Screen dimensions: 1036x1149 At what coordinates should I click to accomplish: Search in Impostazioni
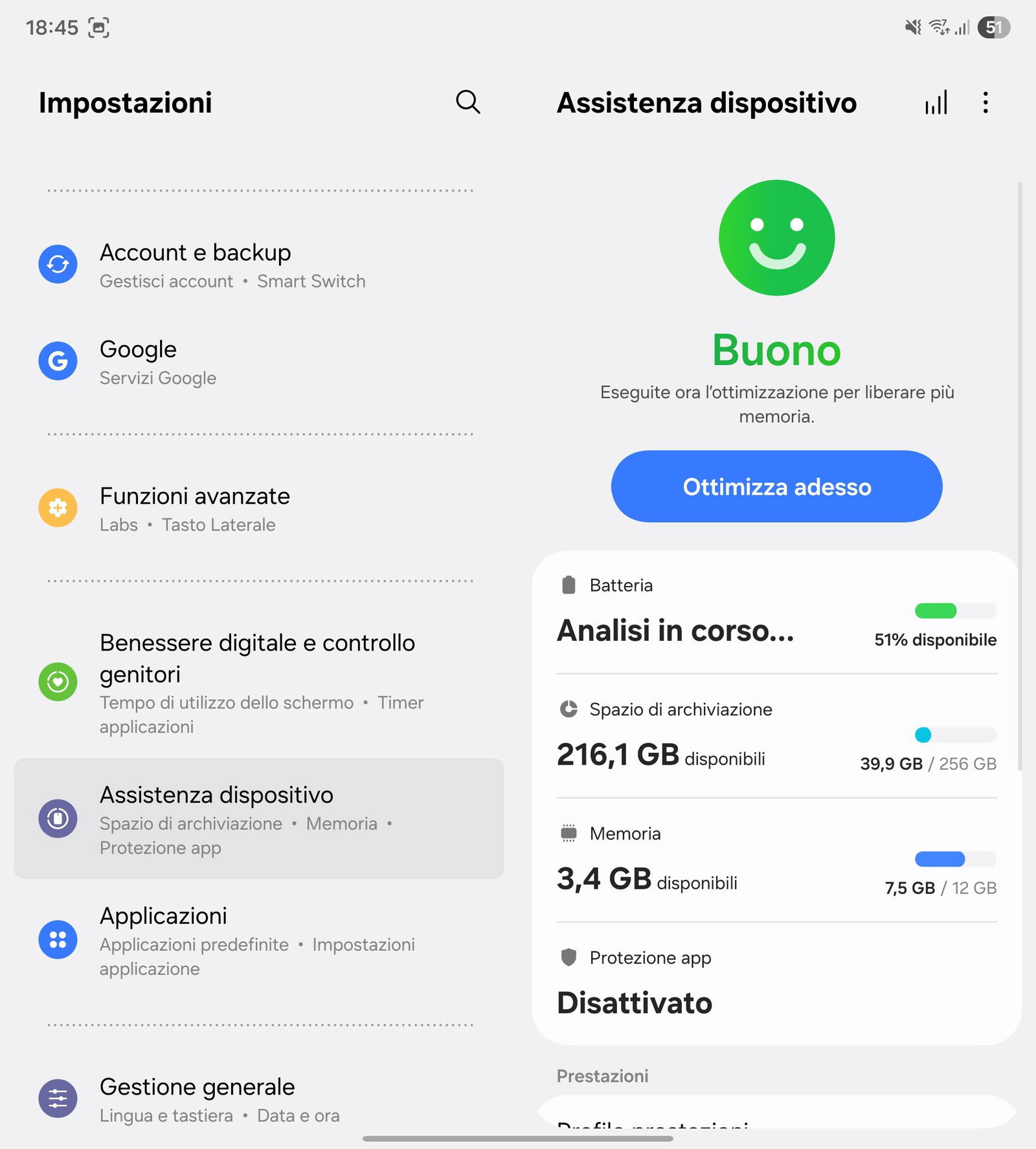click(467, 102)
